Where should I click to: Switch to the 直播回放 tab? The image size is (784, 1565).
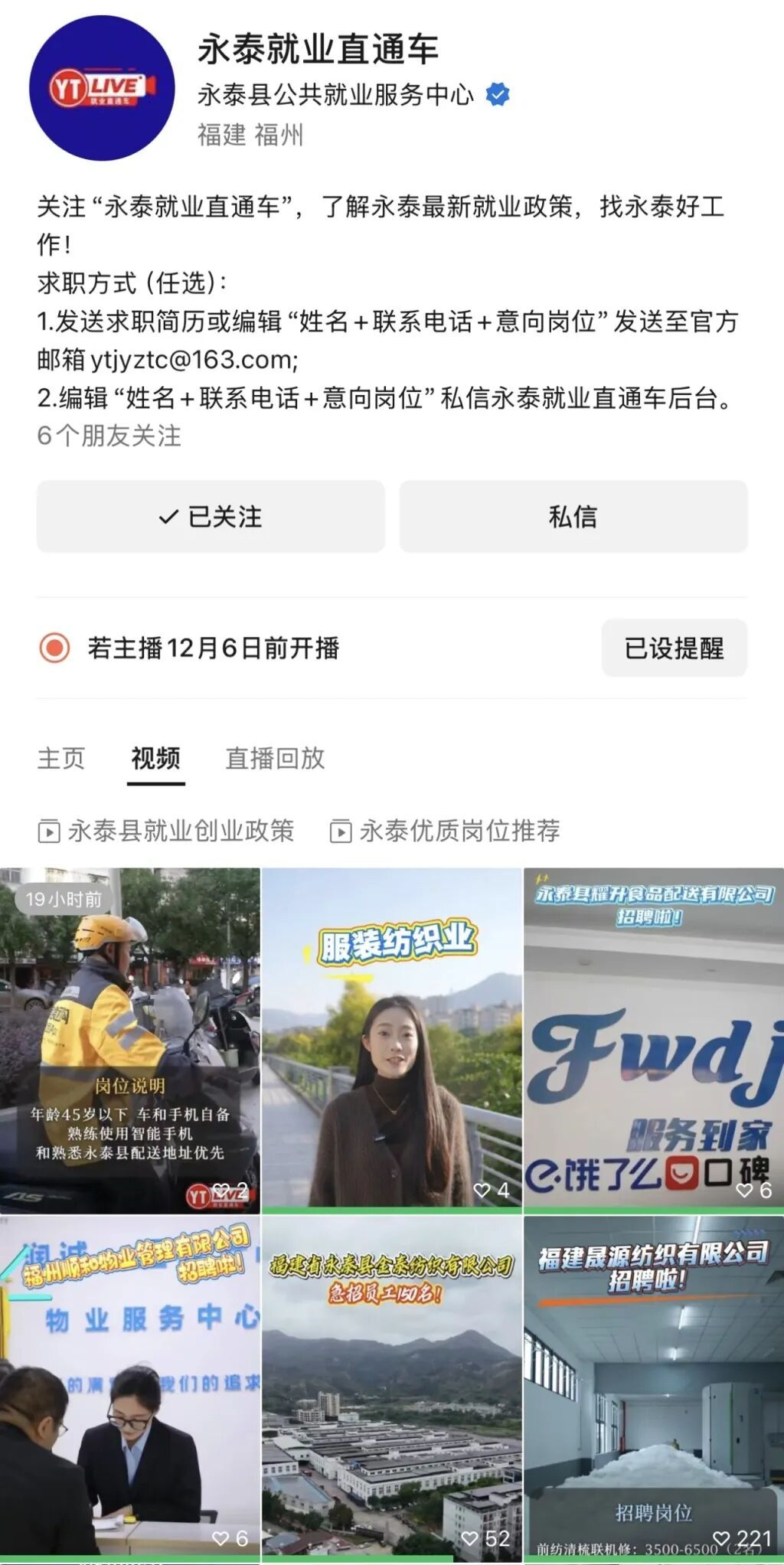tap(275, 759)
